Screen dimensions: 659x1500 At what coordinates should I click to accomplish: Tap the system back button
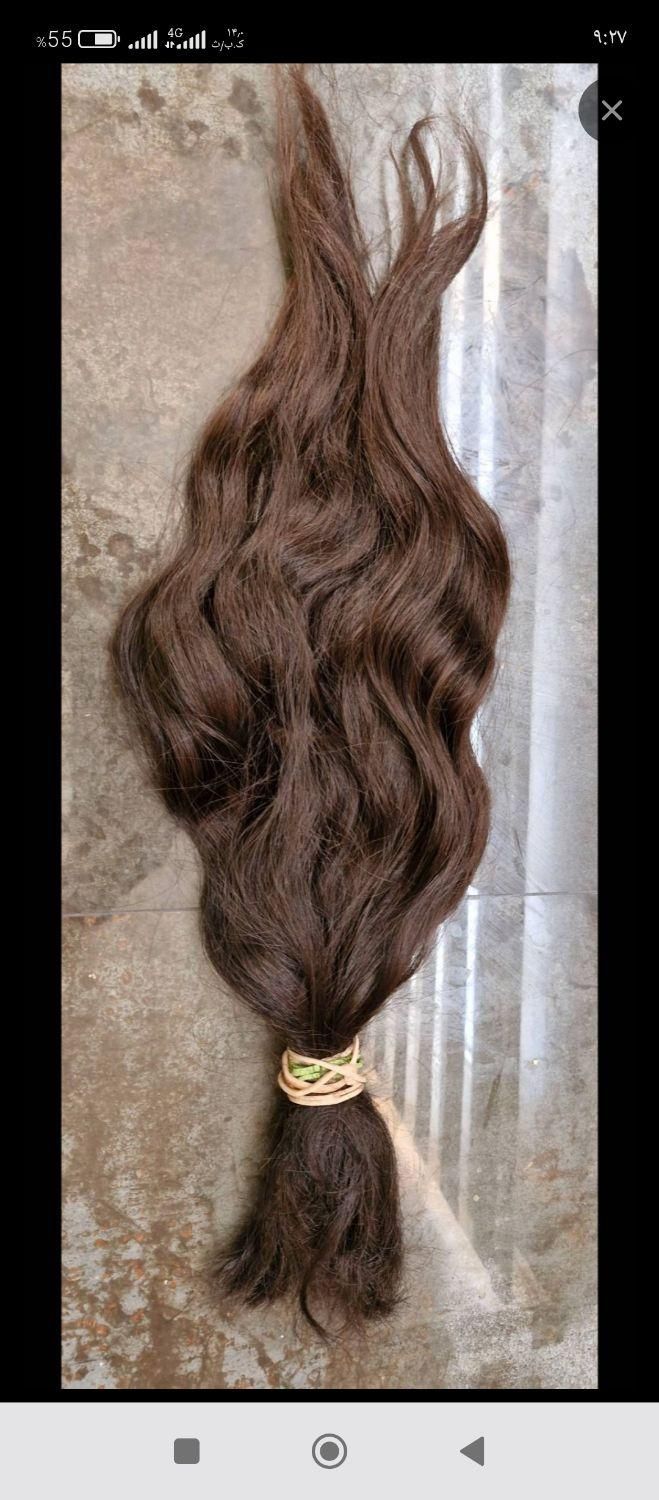[x=472, y=1451]
